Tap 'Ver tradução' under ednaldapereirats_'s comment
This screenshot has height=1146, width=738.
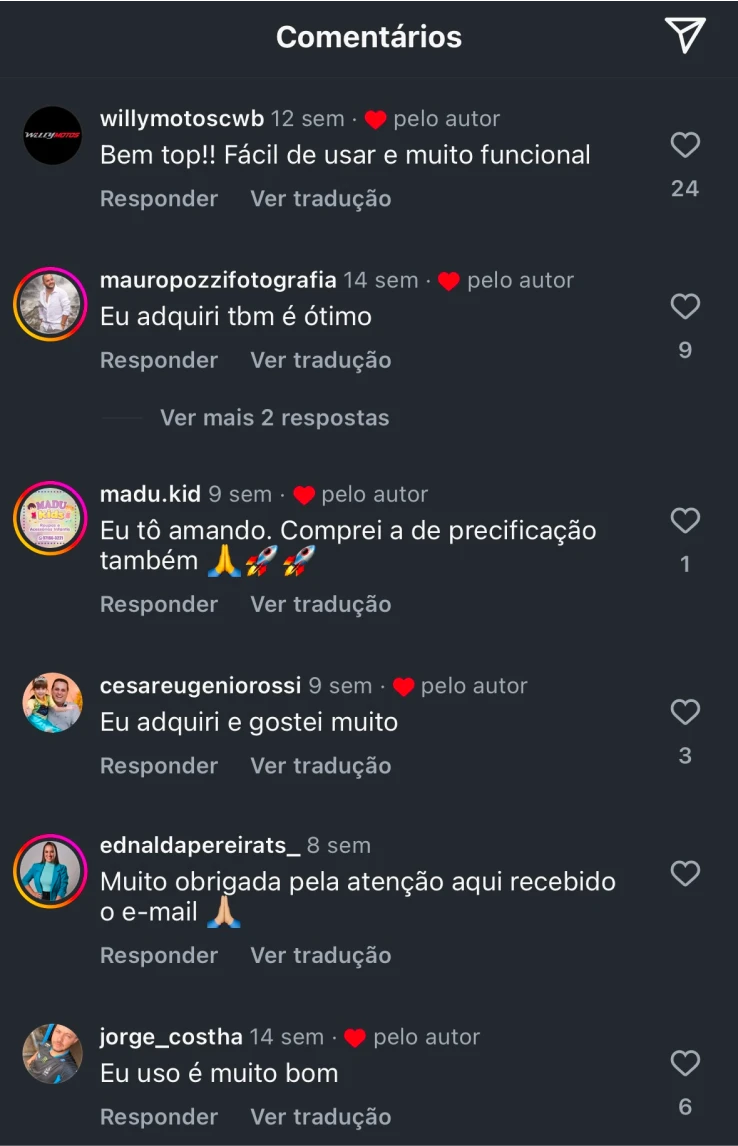tap(320, 956)
